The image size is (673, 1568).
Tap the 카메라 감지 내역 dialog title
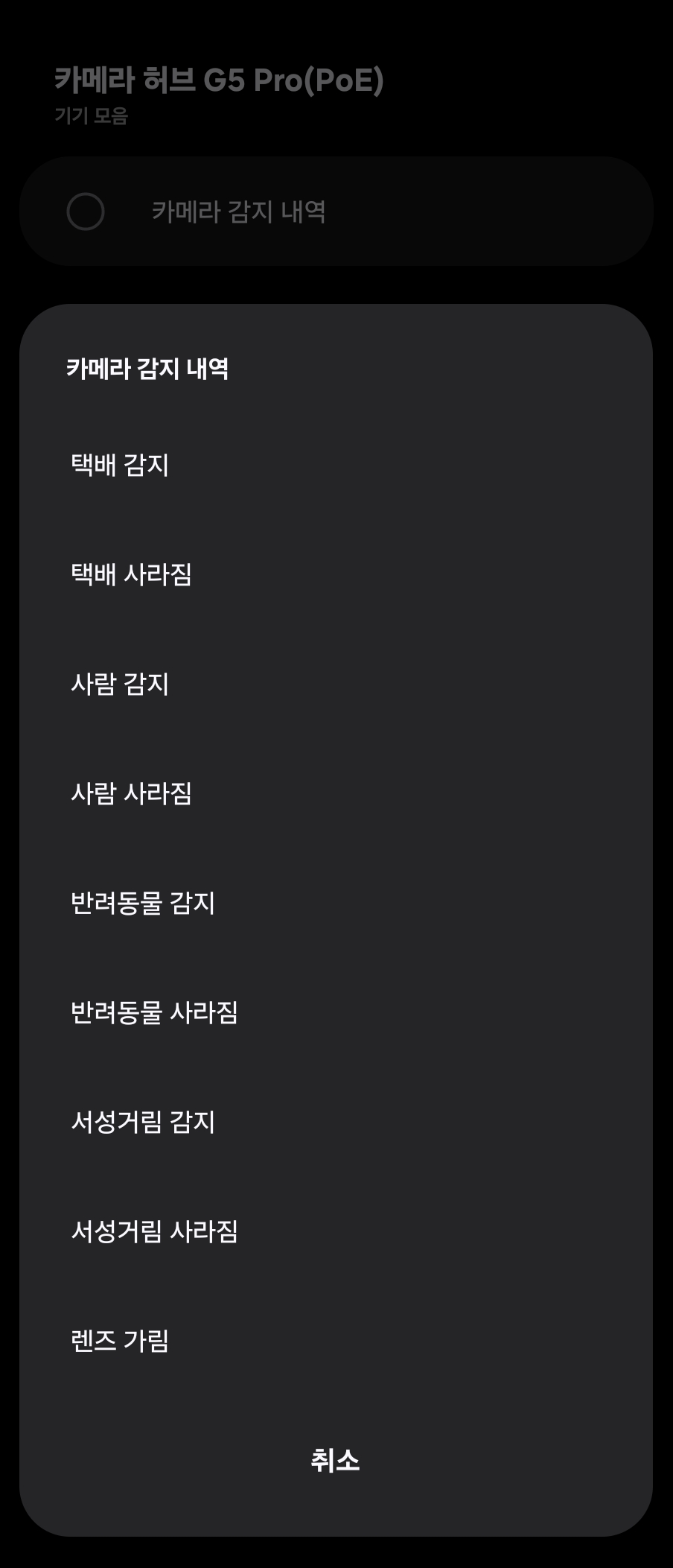pos(150,367)
